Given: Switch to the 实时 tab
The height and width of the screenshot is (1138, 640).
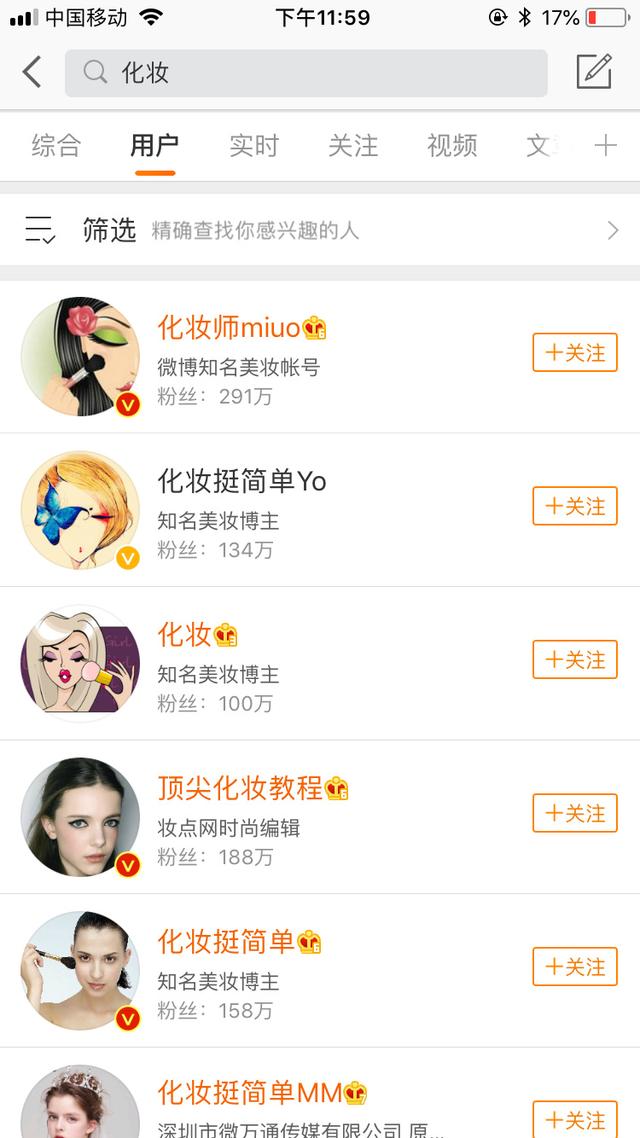Looking at the screenshot, I should (x=254, y=146).
